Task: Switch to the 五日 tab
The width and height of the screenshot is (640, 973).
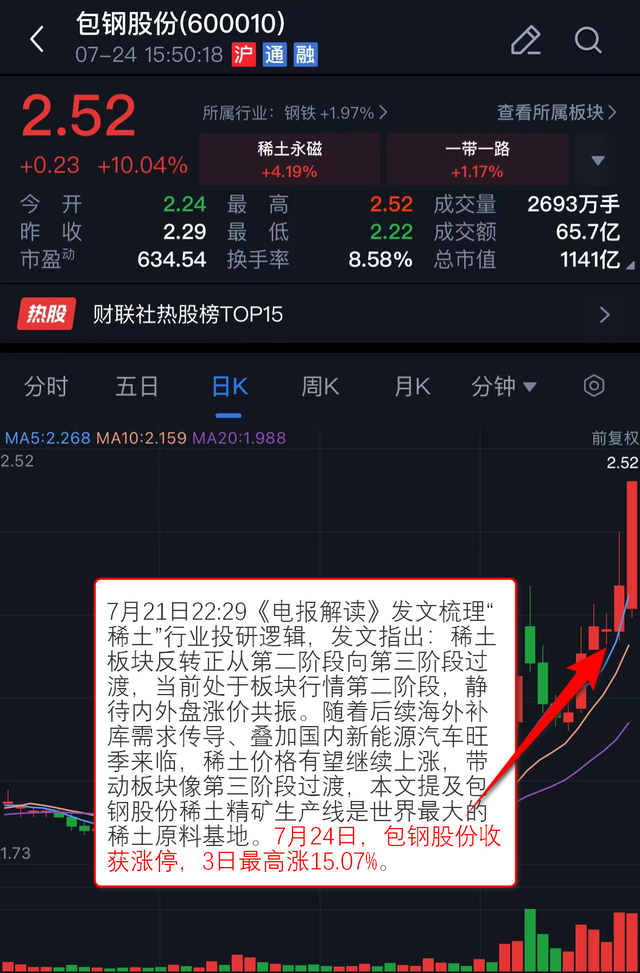Action: [x=137, y=387]
